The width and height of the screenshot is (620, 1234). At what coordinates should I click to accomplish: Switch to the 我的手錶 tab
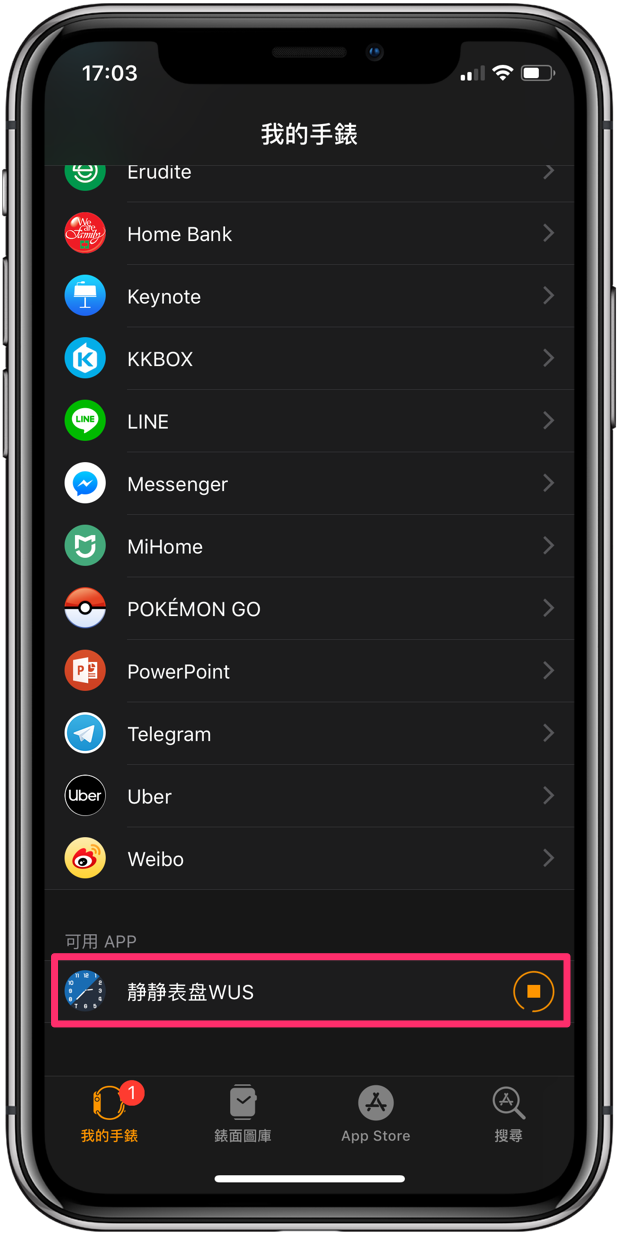(x=110, y=1112)
